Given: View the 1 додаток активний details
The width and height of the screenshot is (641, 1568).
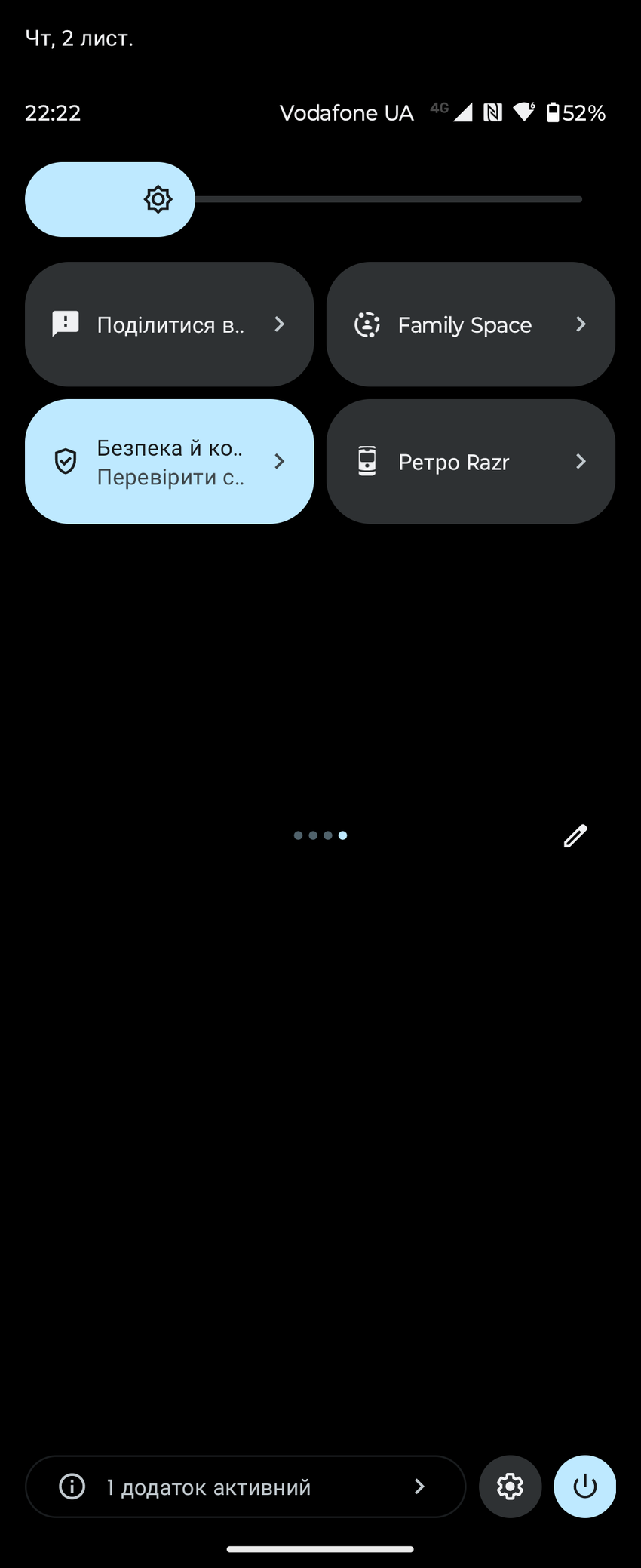Looking at the screenshot, I should [245, 1487].
